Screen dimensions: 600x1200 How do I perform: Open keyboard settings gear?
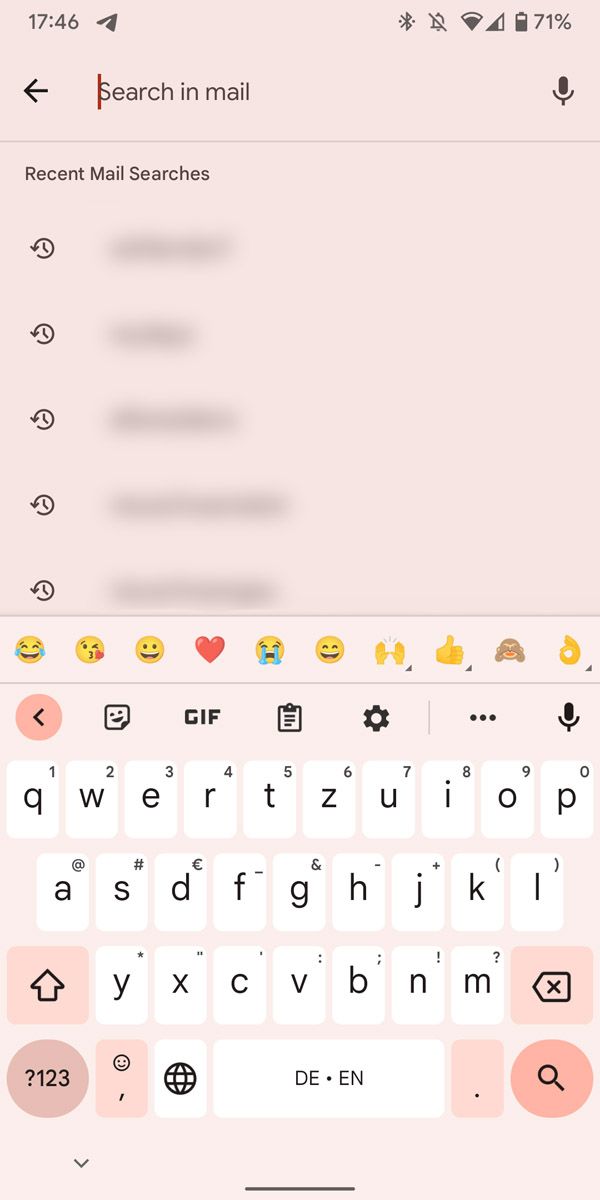376,717
